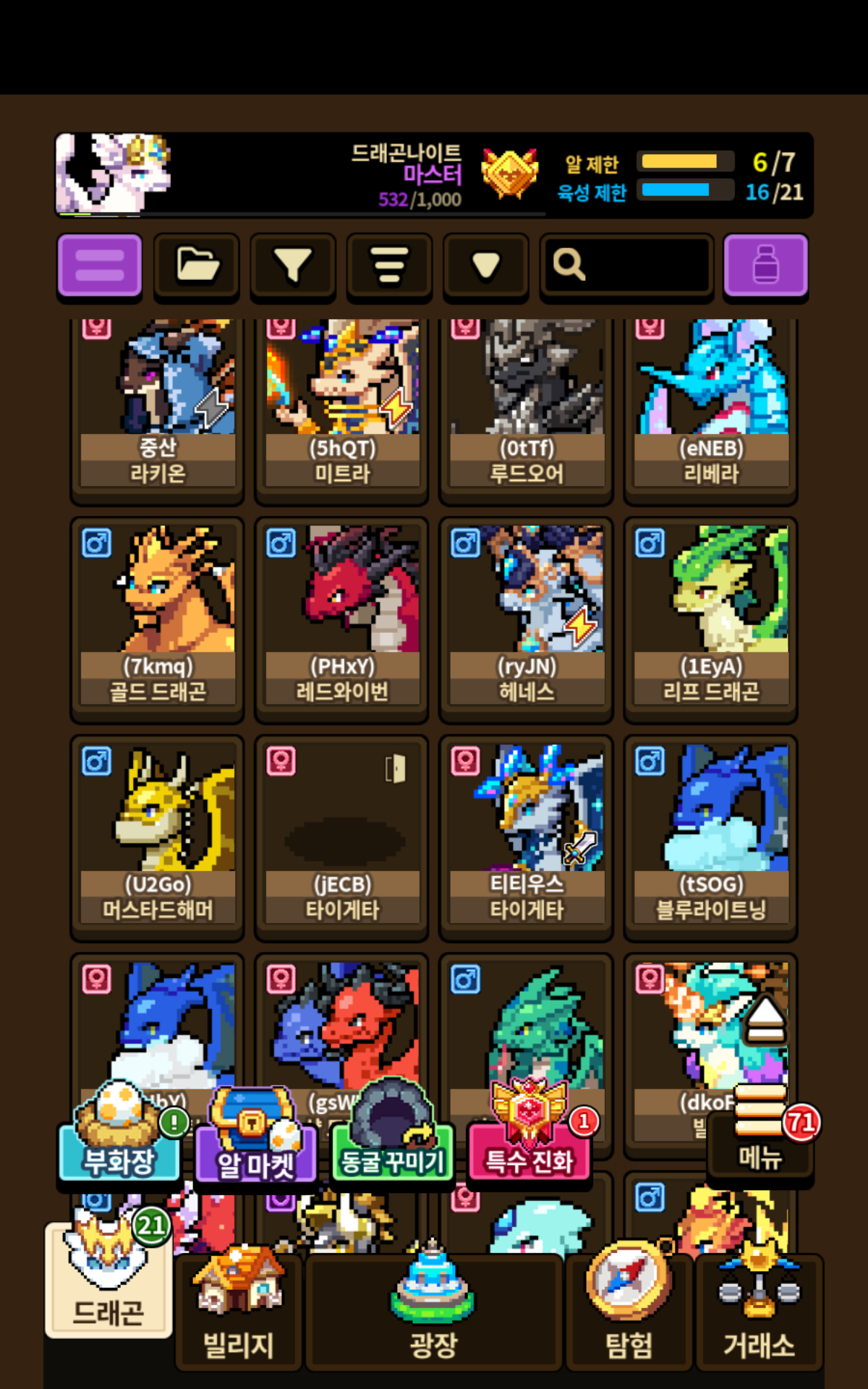Select the 골드 드래곤 (7kmq) card

coord(158,619)
